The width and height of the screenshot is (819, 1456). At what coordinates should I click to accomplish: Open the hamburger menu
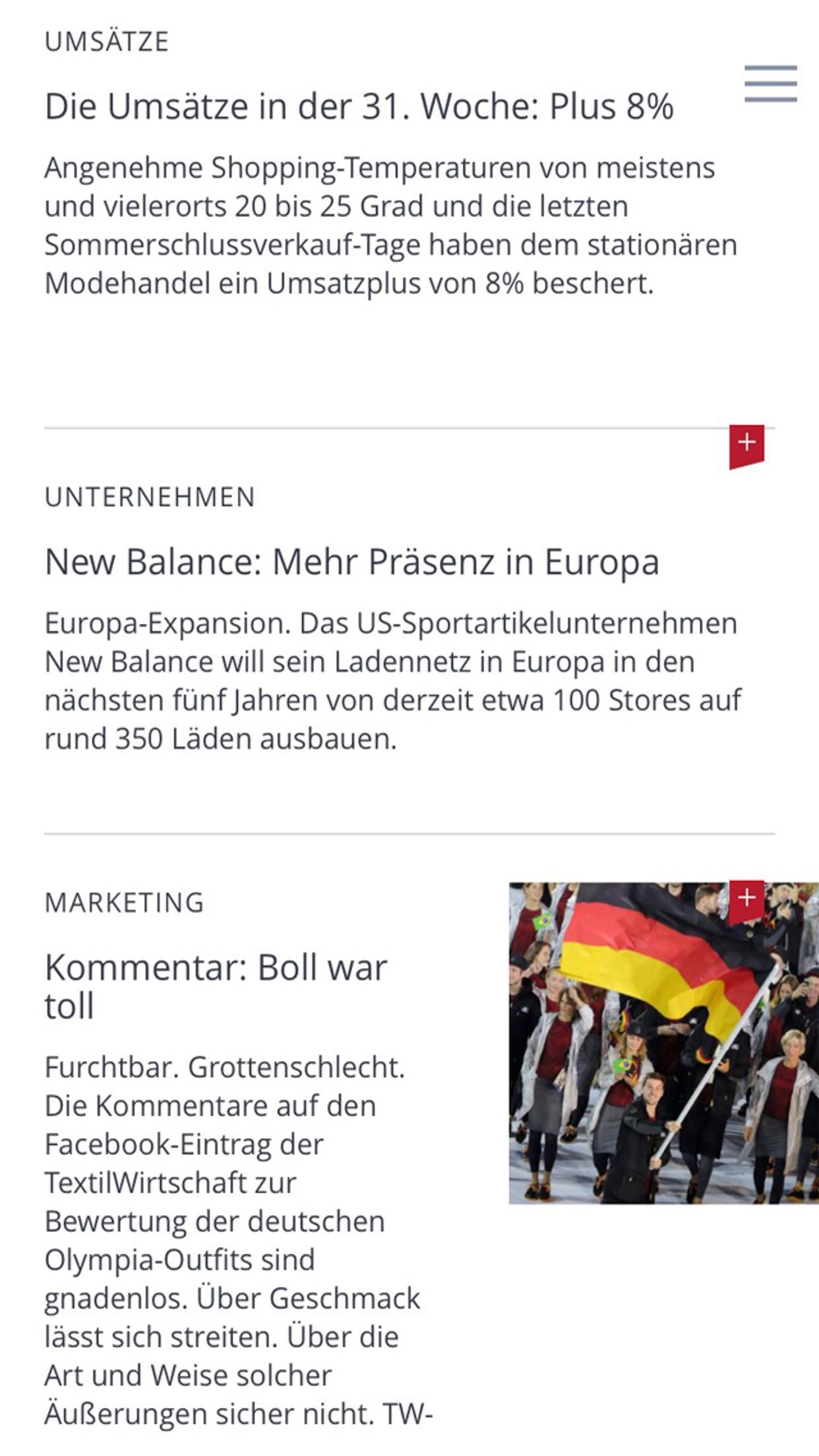click(770, 84)
